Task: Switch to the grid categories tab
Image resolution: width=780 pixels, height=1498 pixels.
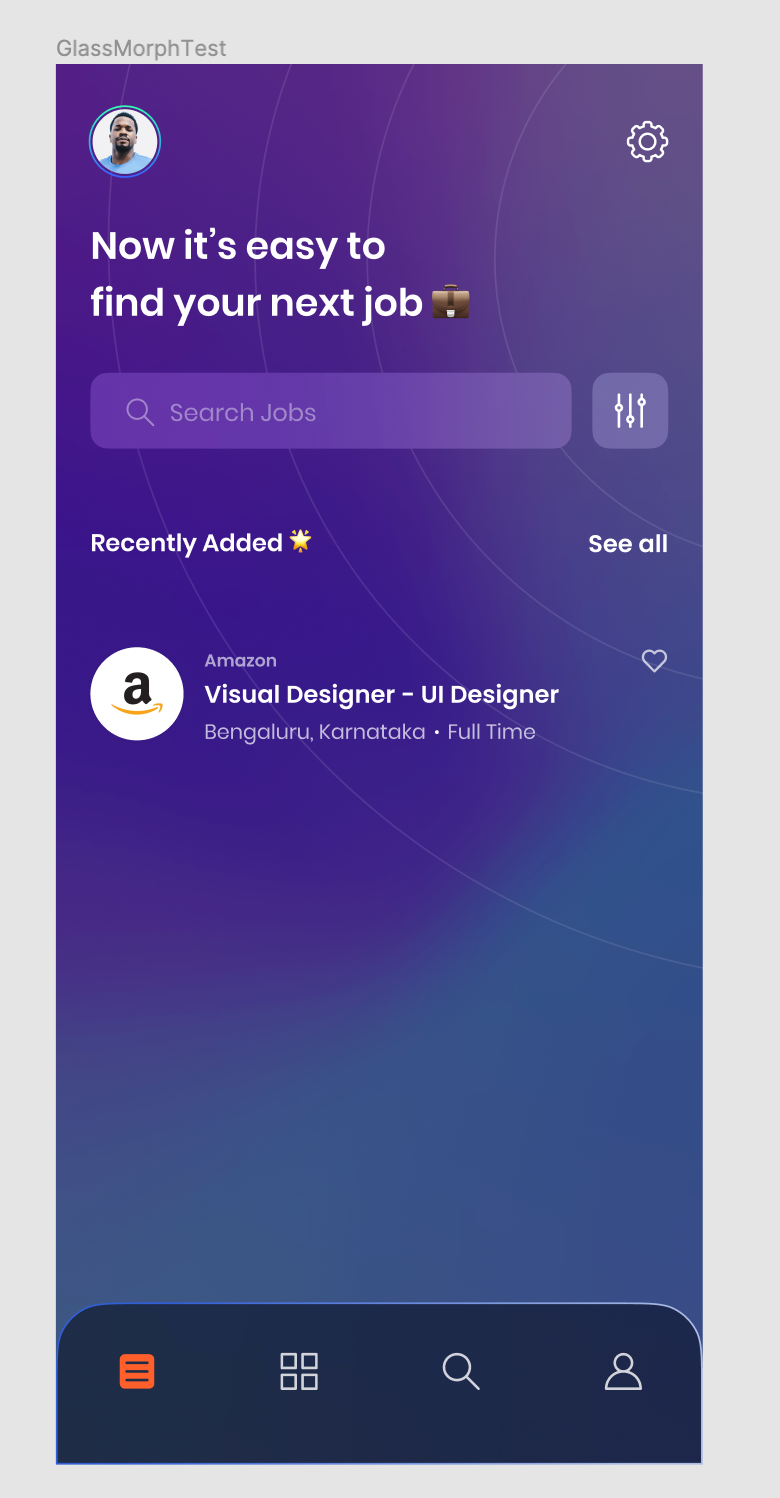Action: click(x=299, y=1371)
